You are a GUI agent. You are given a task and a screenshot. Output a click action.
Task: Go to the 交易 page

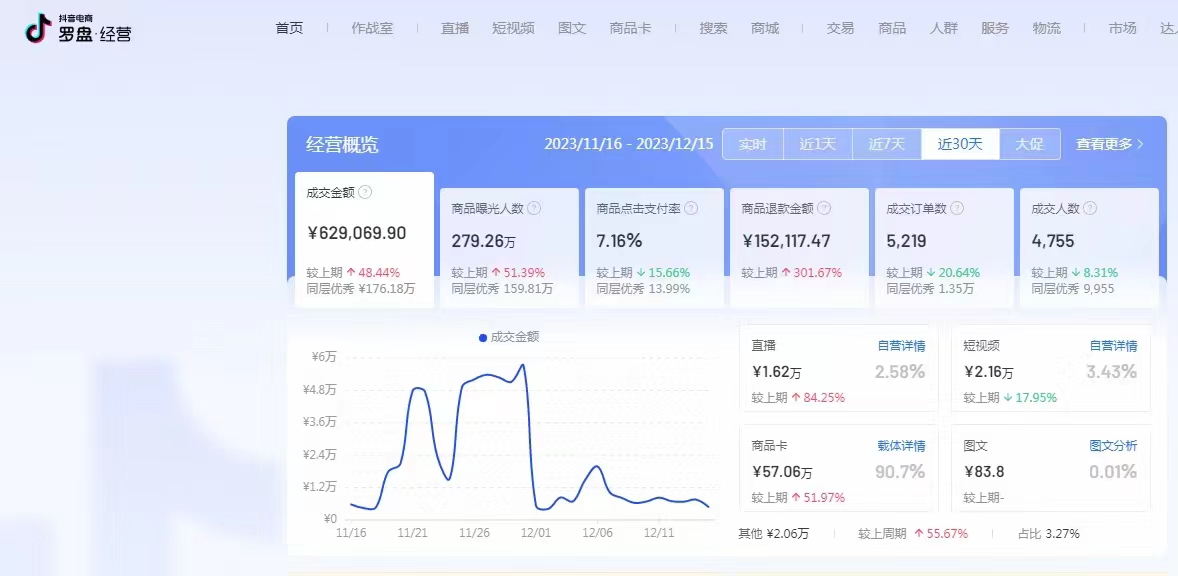(840, 28)
